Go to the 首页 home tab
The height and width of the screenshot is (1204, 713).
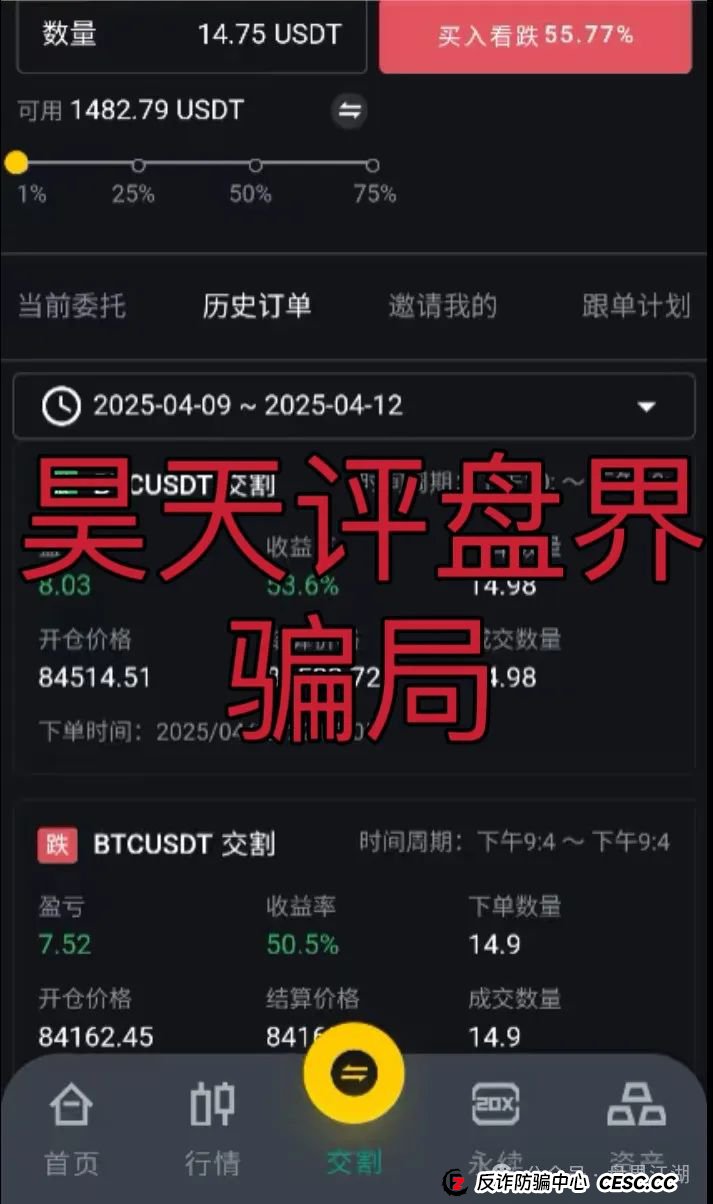pos(72,1128)
